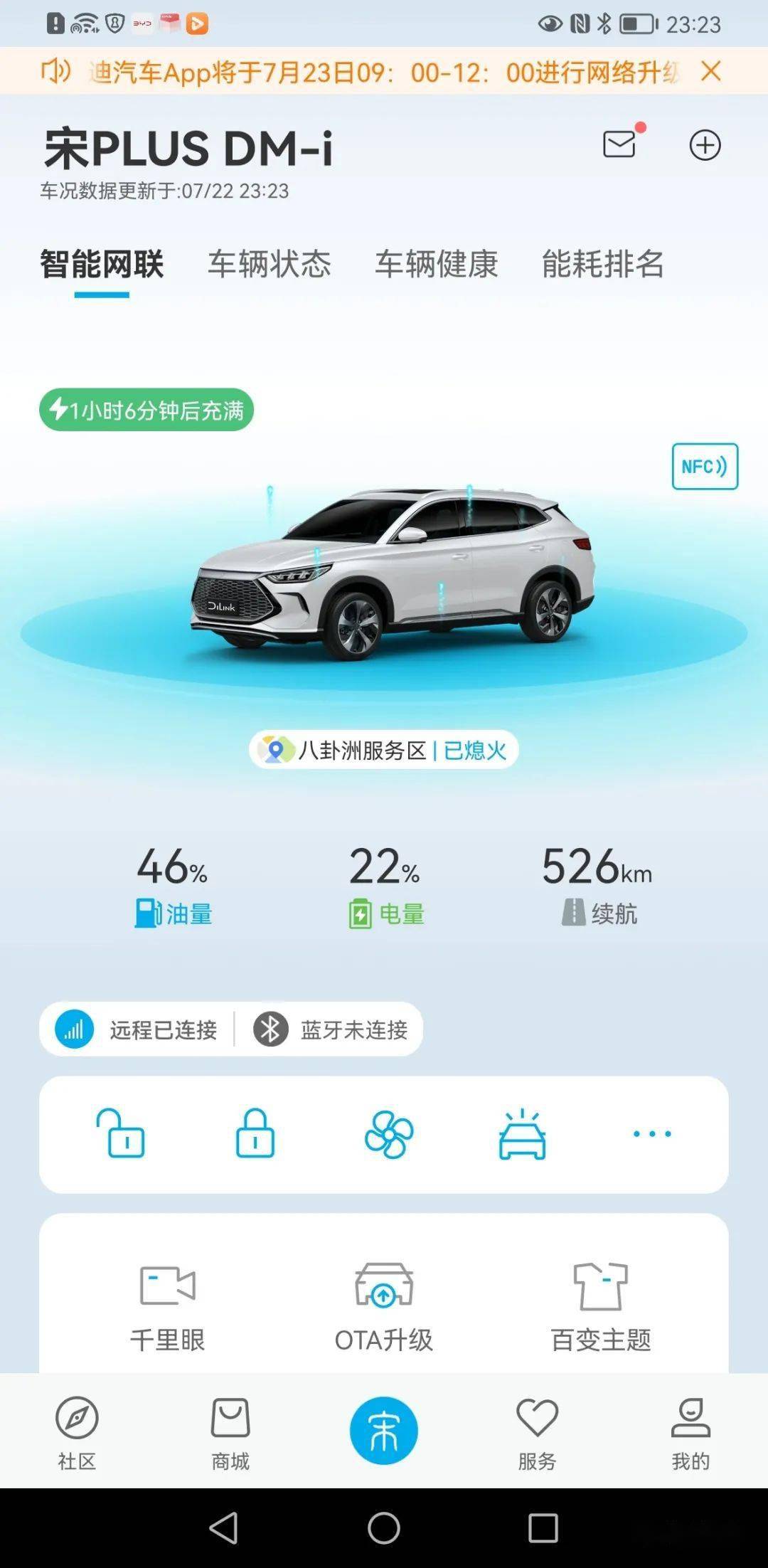Dismiss the network upgrade announcement banner

710,71
